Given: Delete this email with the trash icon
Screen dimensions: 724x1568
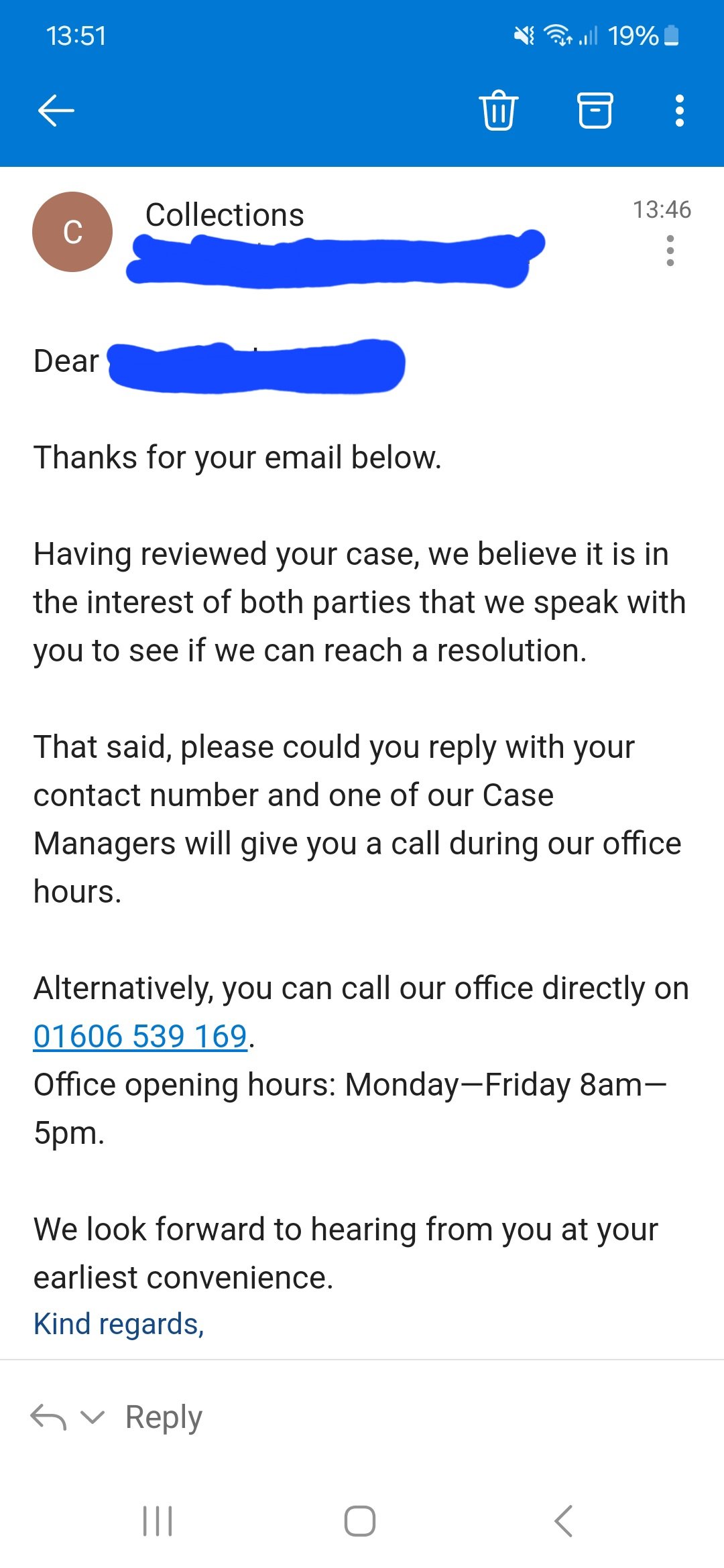Looking at the screenshot, I should [498, 110].
